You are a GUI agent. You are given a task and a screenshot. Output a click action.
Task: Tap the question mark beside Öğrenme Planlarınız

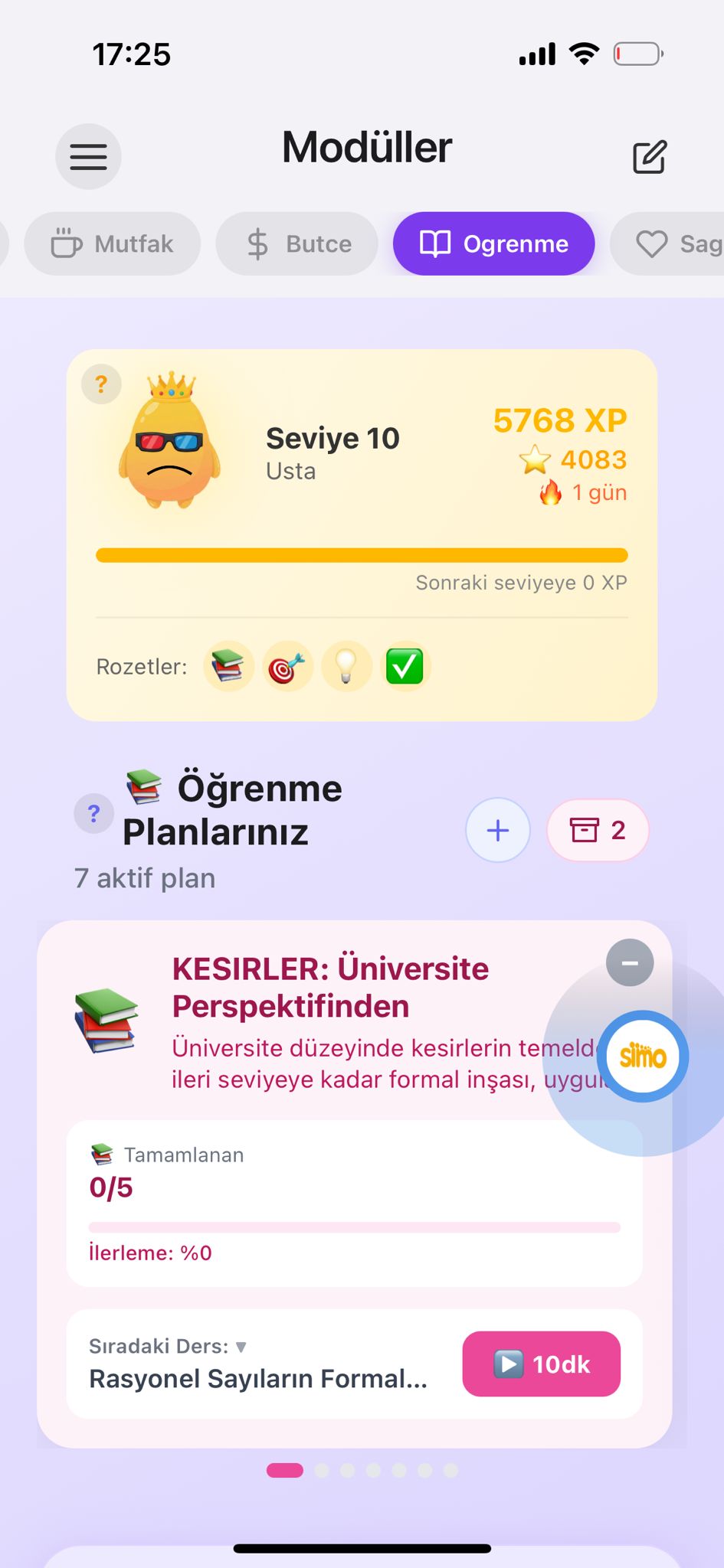click(93, 813)
